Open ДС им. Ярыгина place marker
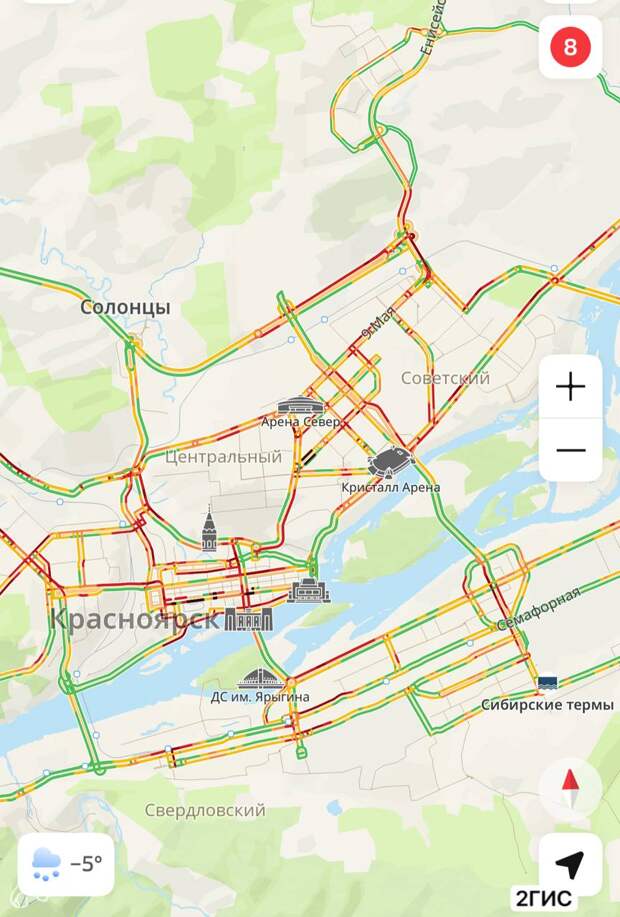Viewport: 620px width, 917px height. click(x=260, y=679)
